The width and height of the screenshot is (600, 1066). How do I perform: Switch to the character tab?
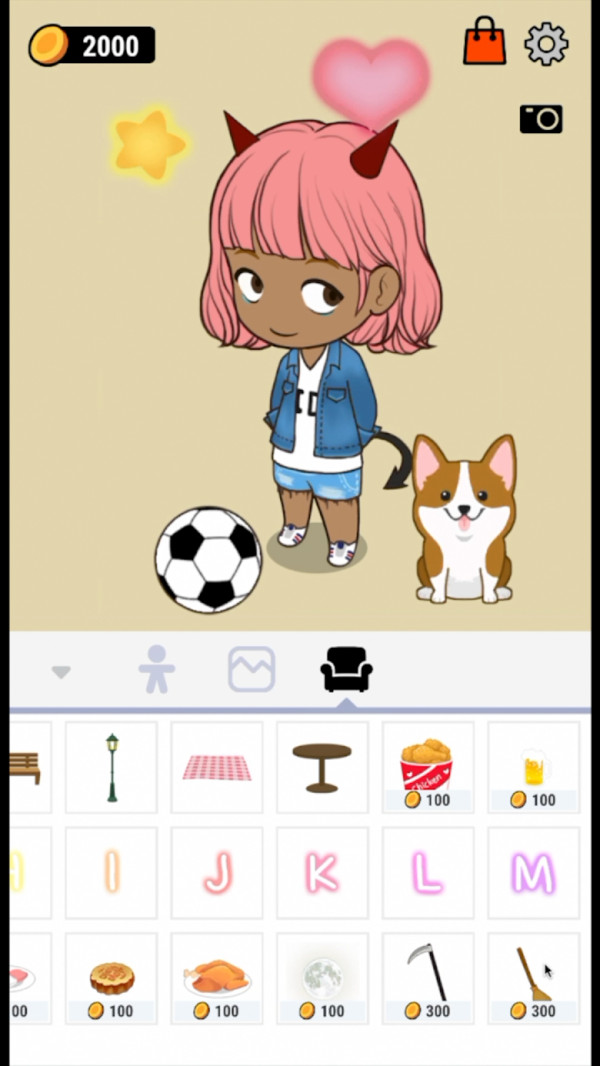click(x=156, y=669)
